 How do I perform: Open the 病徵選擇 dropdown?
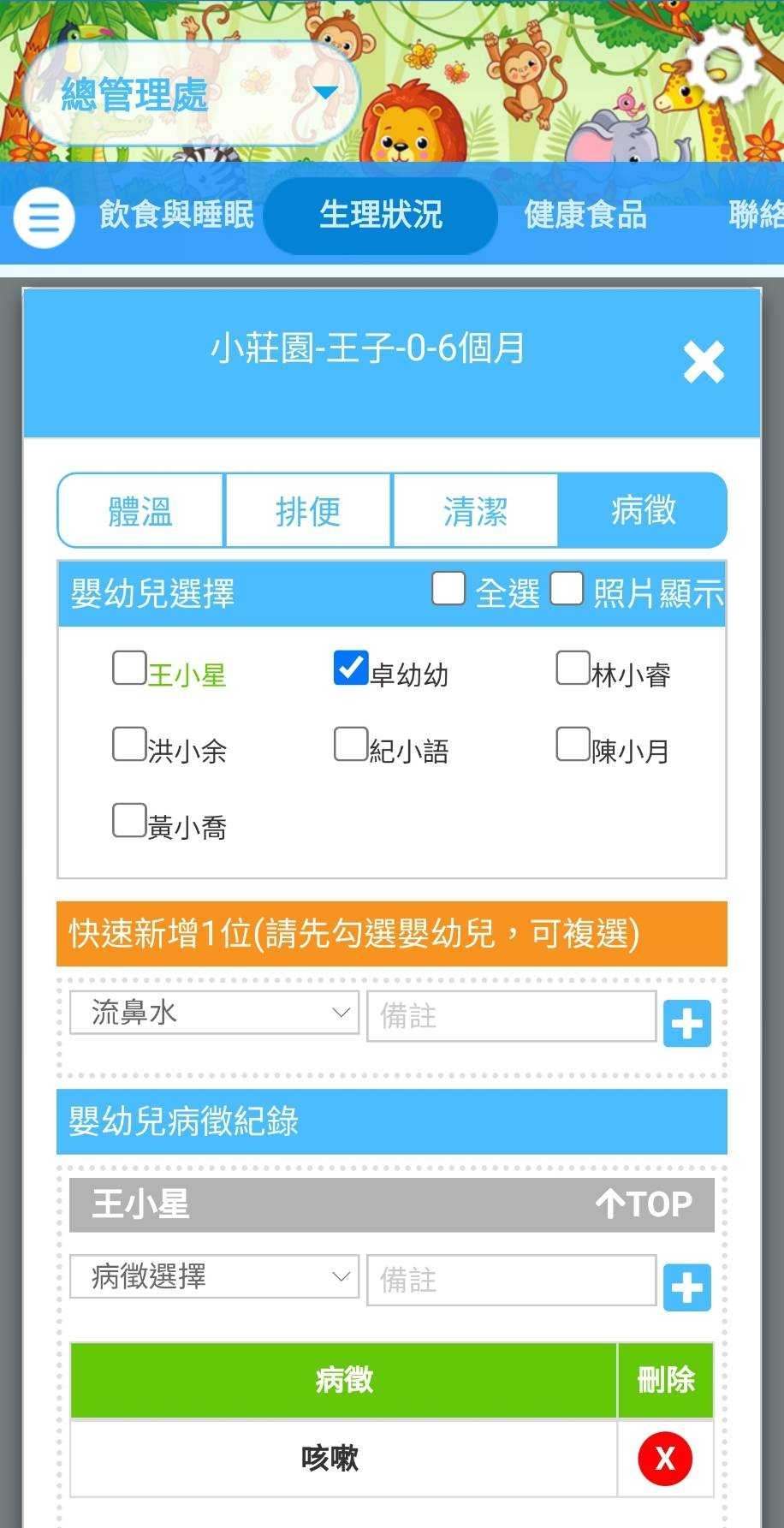coord(214,1277)
